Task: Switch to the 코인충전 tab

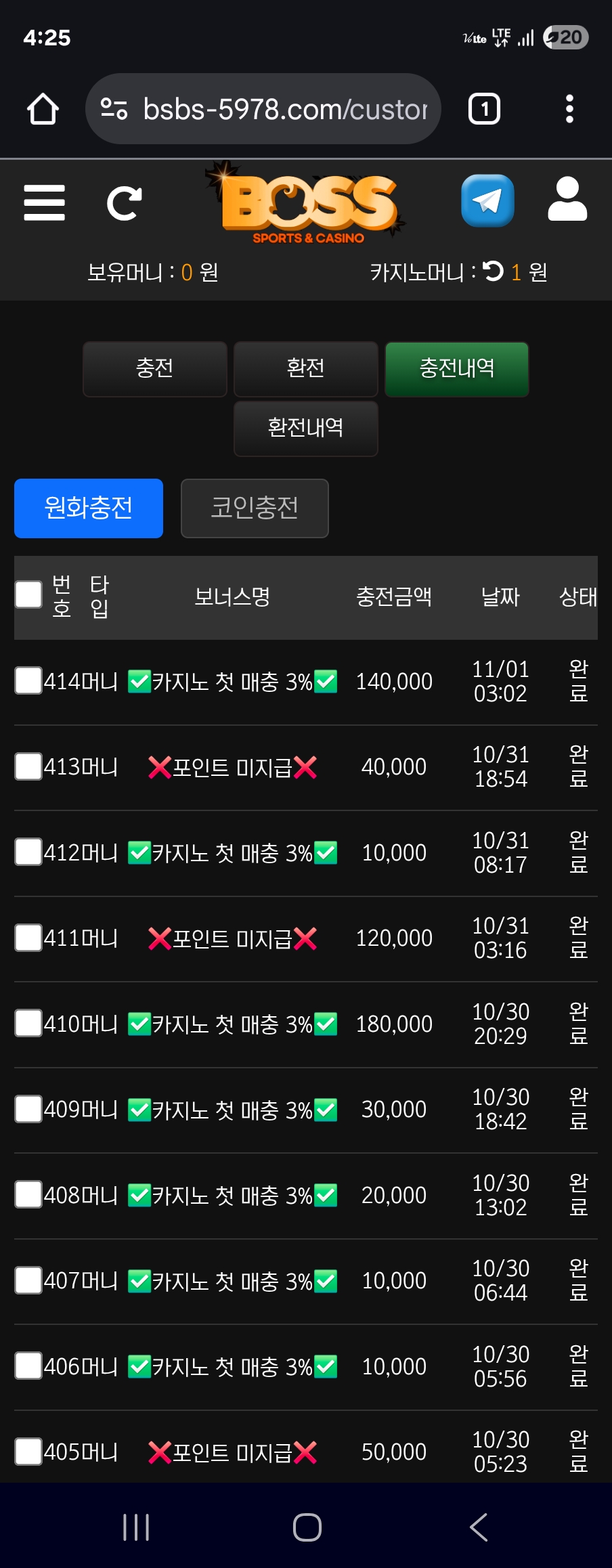Action: (255, 508)
